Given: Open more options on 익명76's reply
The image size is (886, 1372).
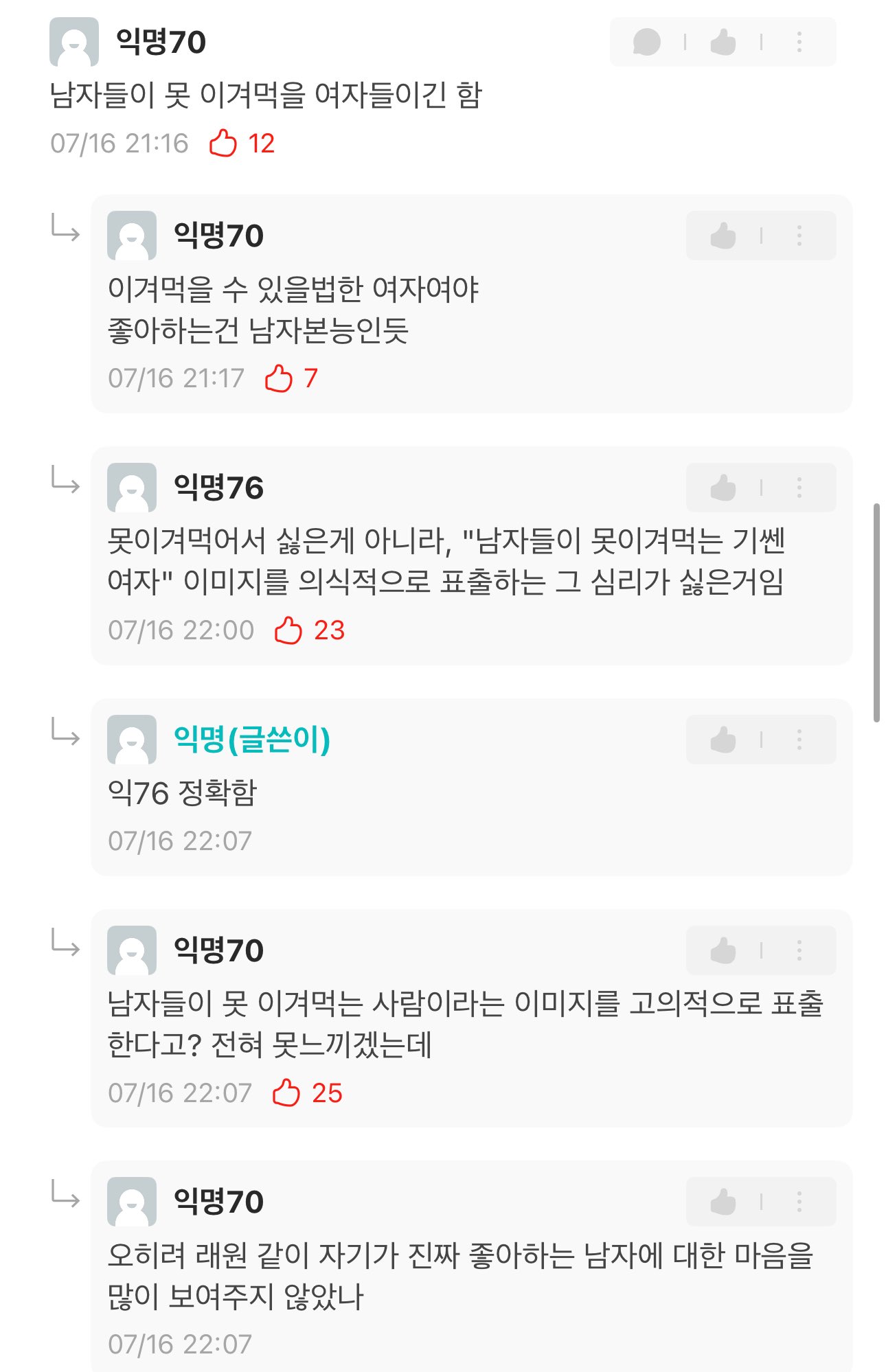Looking at the screenshot, I should coord(799,488).
